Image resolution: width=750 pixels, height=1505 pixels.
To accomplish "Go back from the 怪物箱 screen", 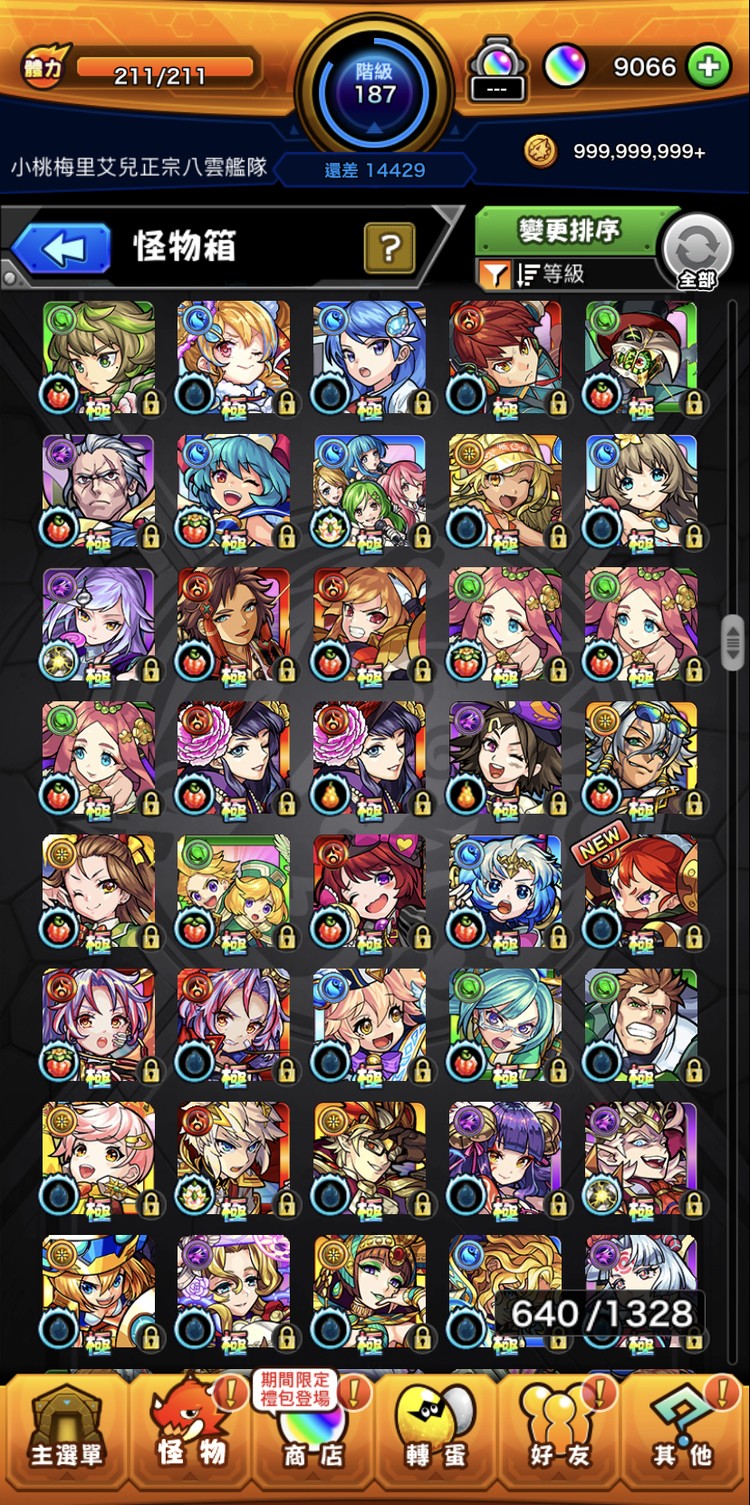I will [x=62, y=248].
